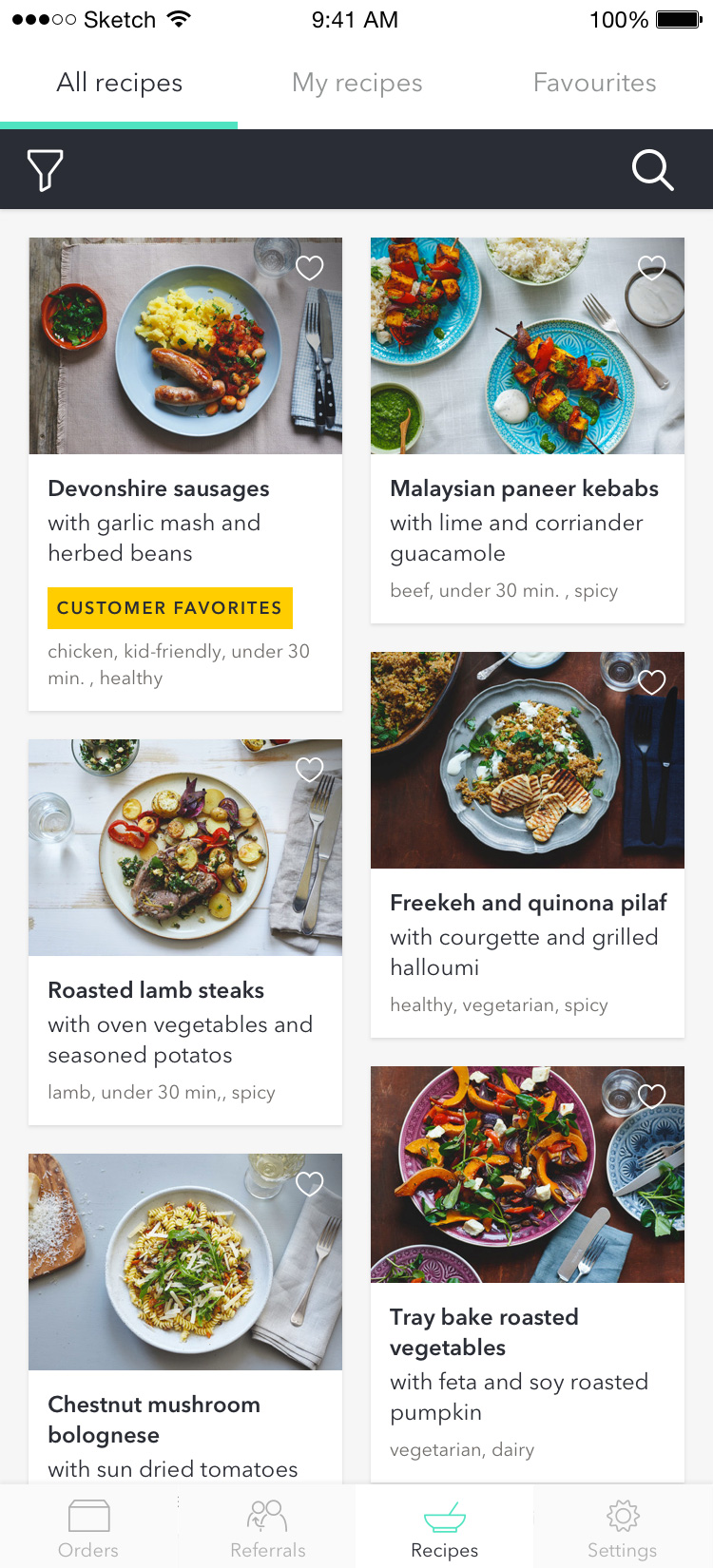
Task: Favourite the Roasted lamb steaks recipe
Action: click(309, 770)
